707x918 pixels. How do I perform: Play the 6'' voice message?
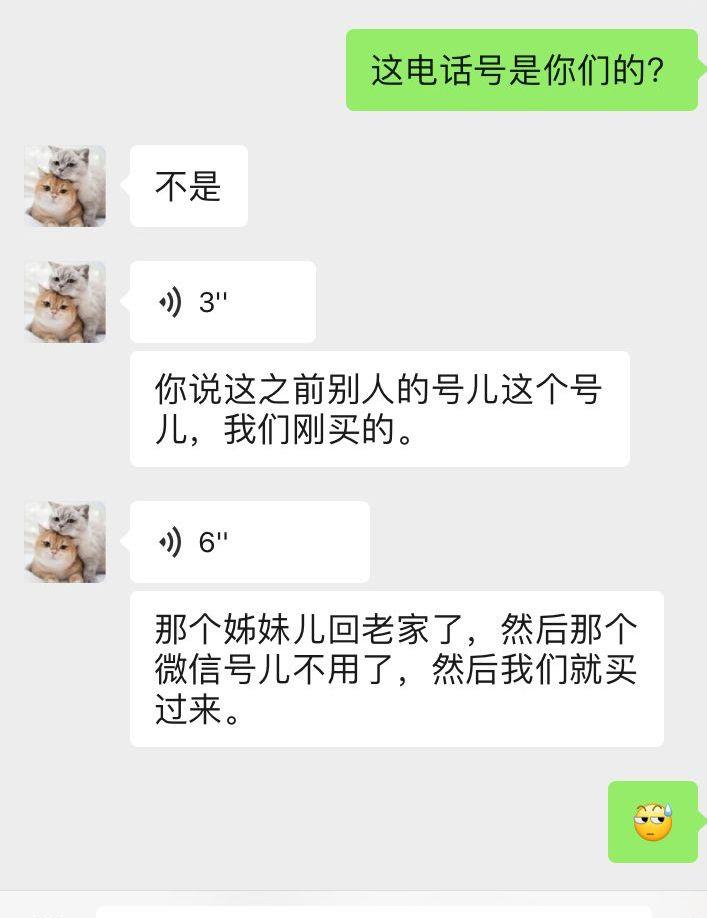pyautogui.click(x=249, y=542)
